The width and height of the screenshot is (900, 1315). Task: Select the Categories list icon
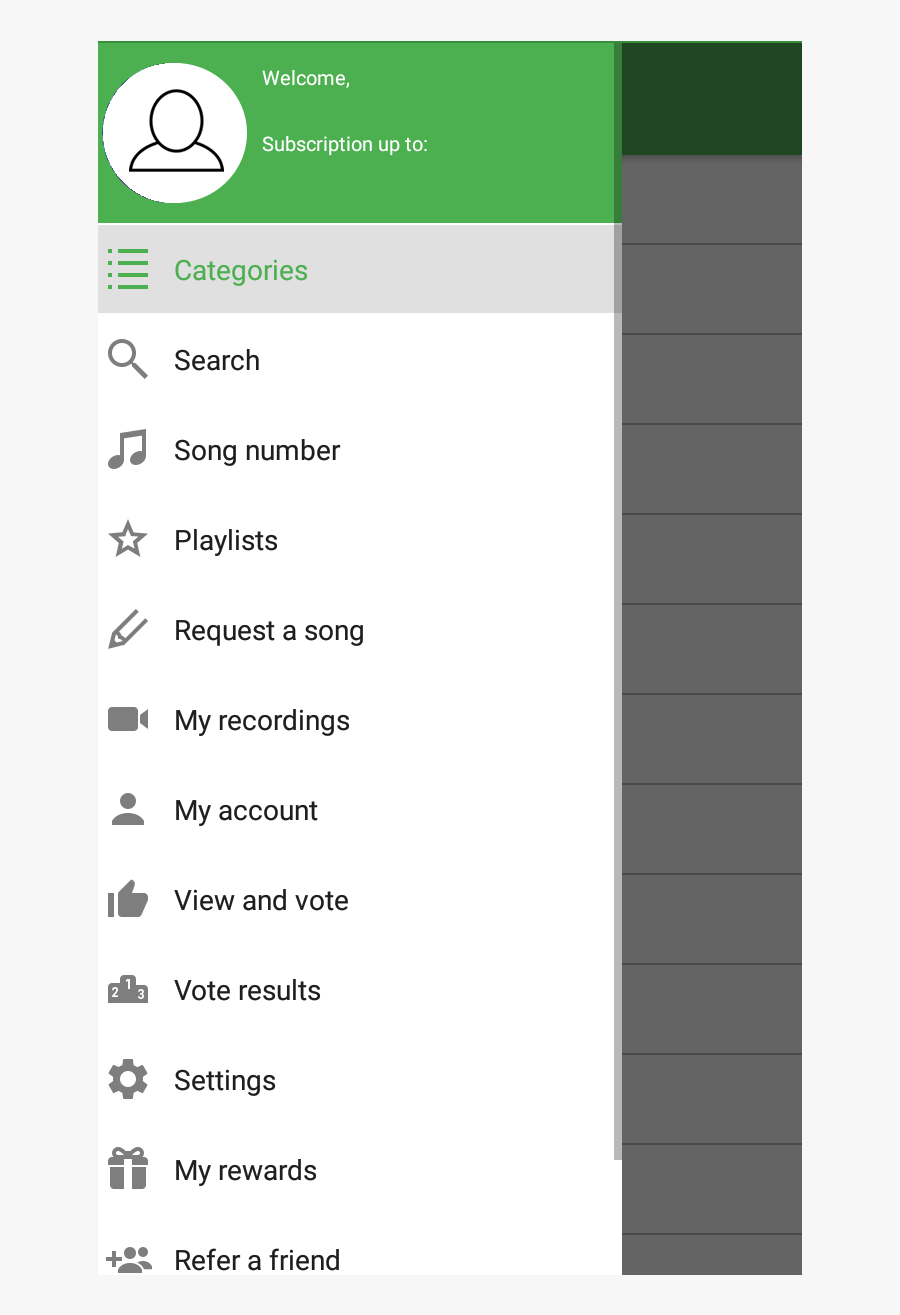coord(127,268)
